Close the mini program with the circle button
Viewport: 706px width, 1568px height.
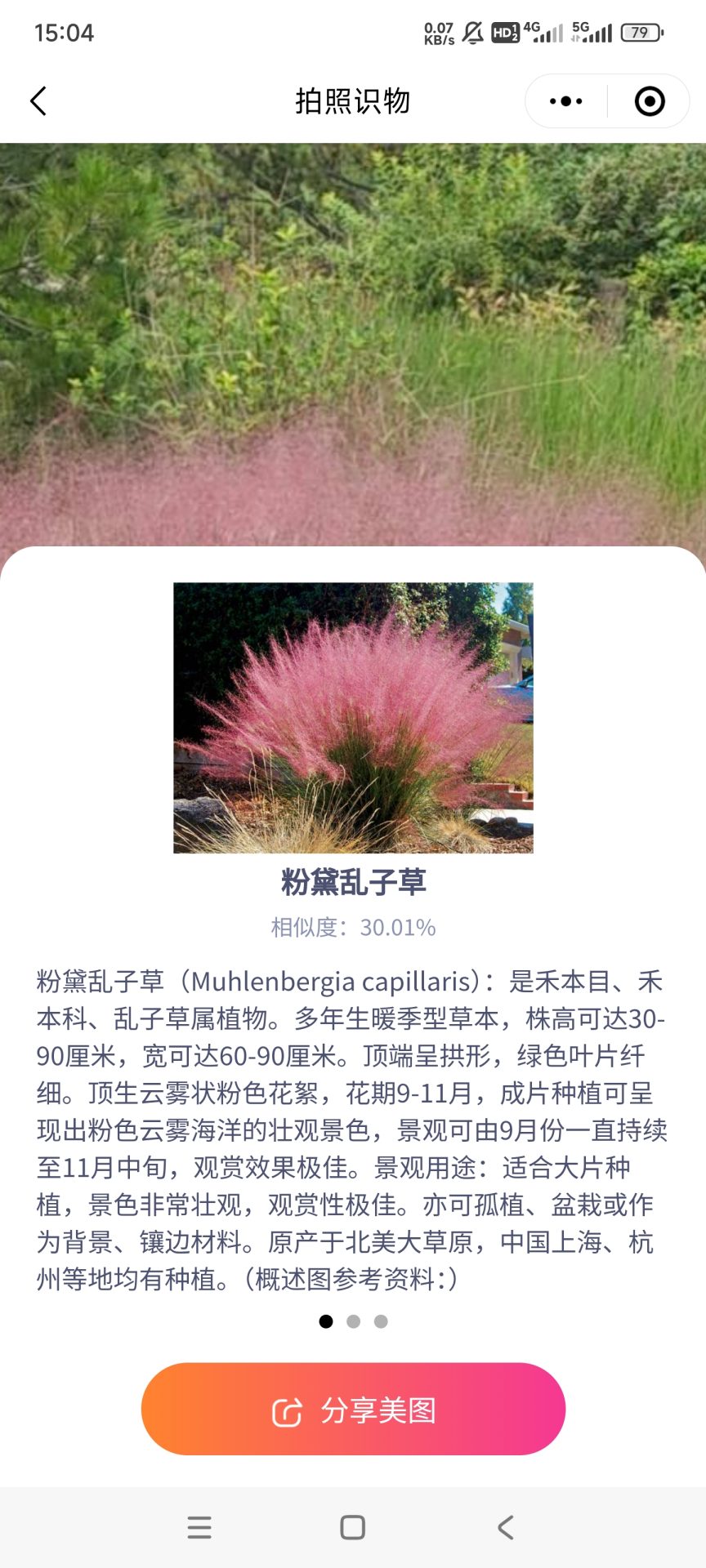[x=650, y=101]
